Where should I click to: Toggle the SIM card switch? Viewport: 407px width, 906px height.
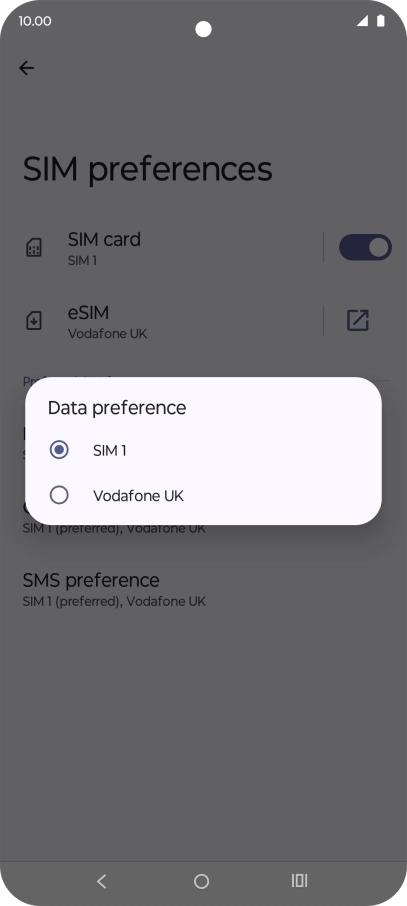365,247
